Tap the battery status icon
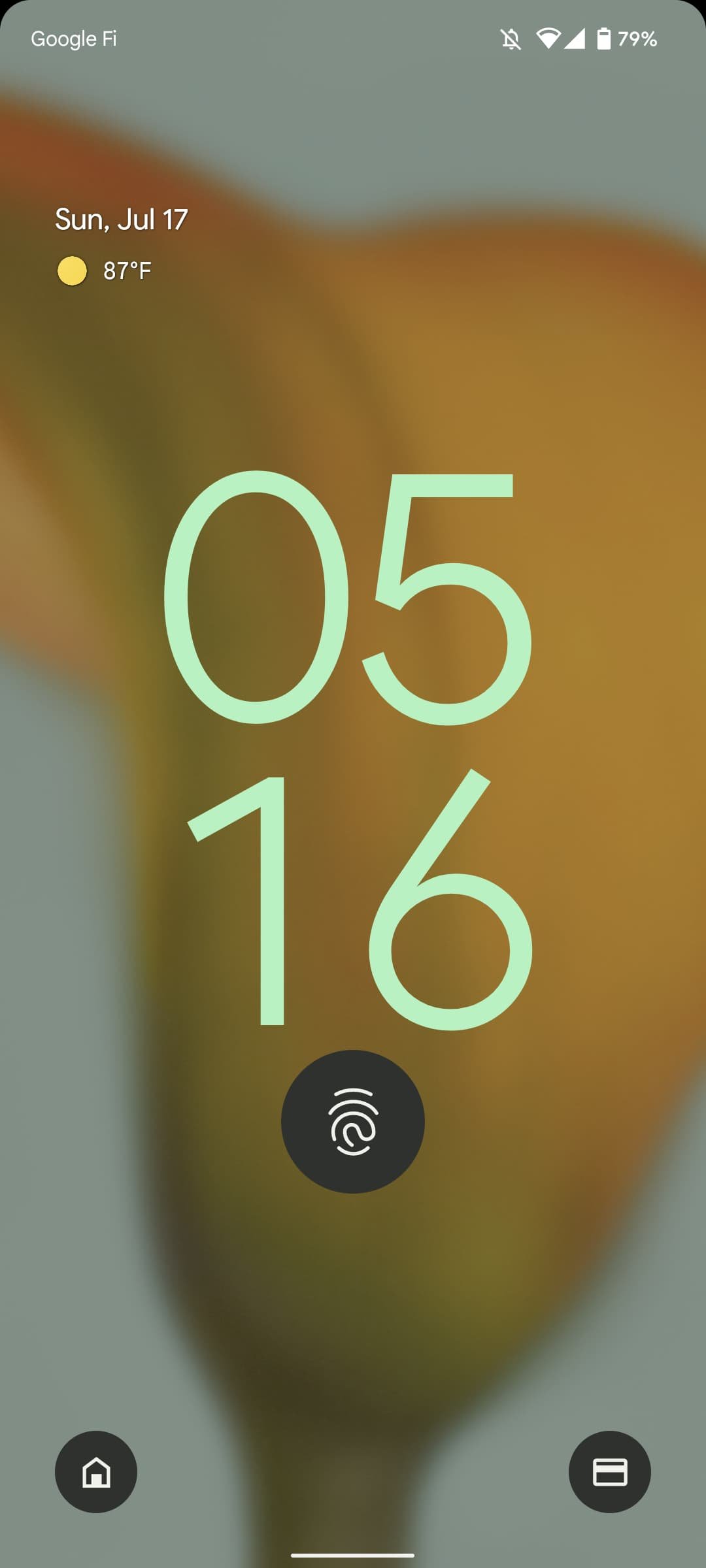The image size is (706, 1568). 605,39
